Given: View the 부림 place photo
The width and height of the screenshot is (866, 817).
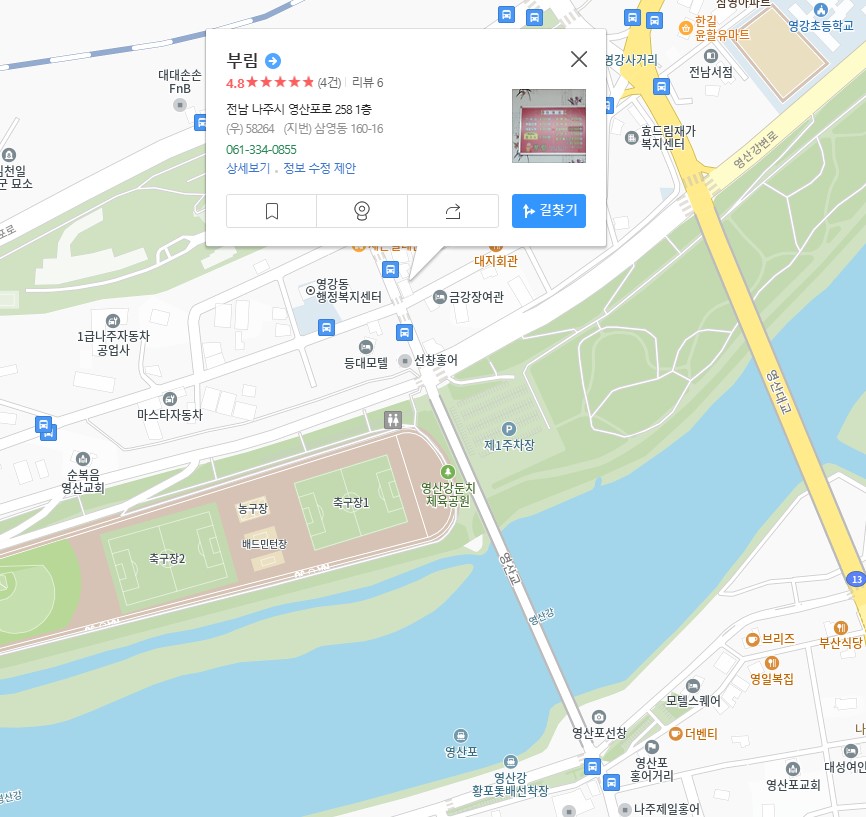Looking at the screenshot, I should [548, 126].
